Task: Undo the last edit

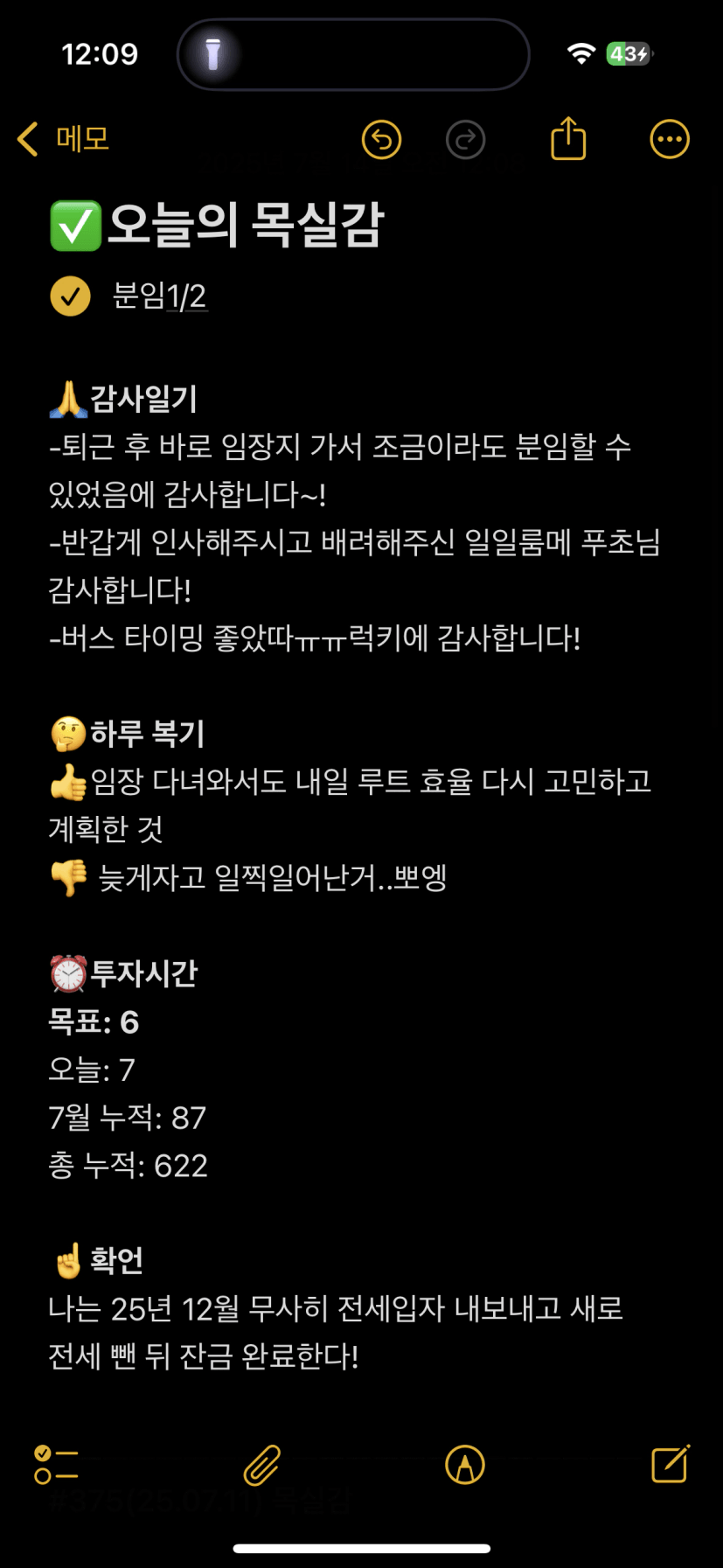Action: (x=381, y=140)
